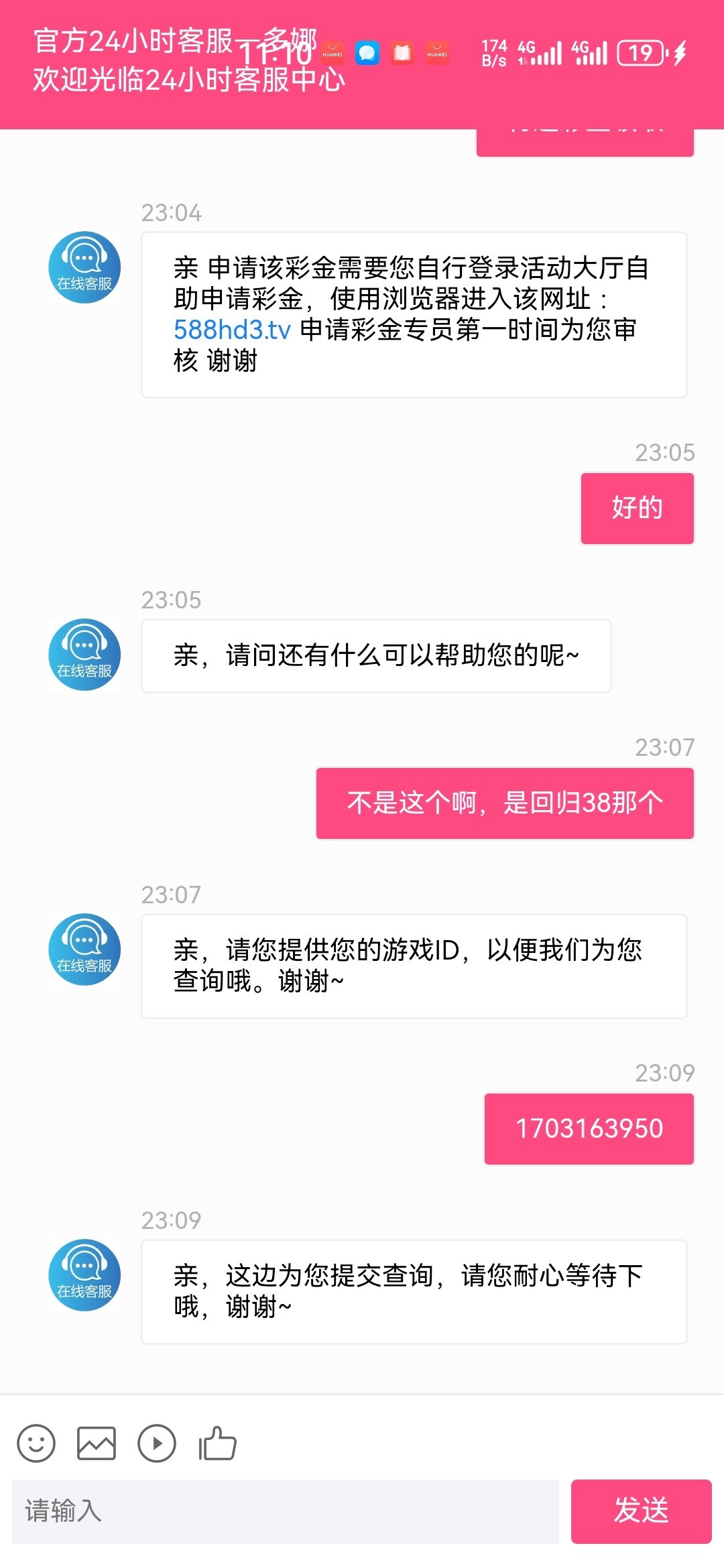Tap the 发送 send button
724x1568 pixels.
(x=642, y=1512)
